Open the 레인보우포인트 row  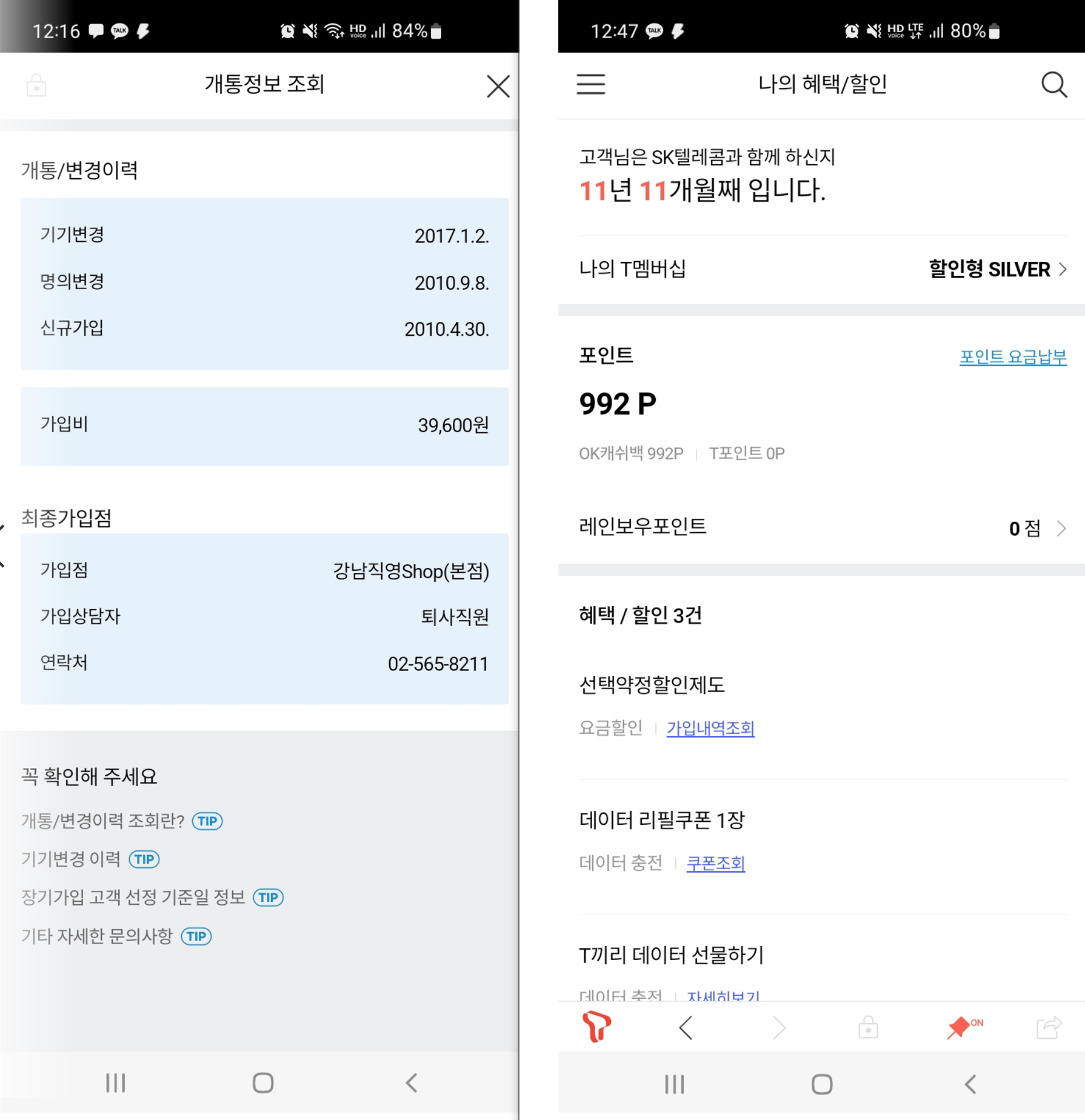pos(822,527)
